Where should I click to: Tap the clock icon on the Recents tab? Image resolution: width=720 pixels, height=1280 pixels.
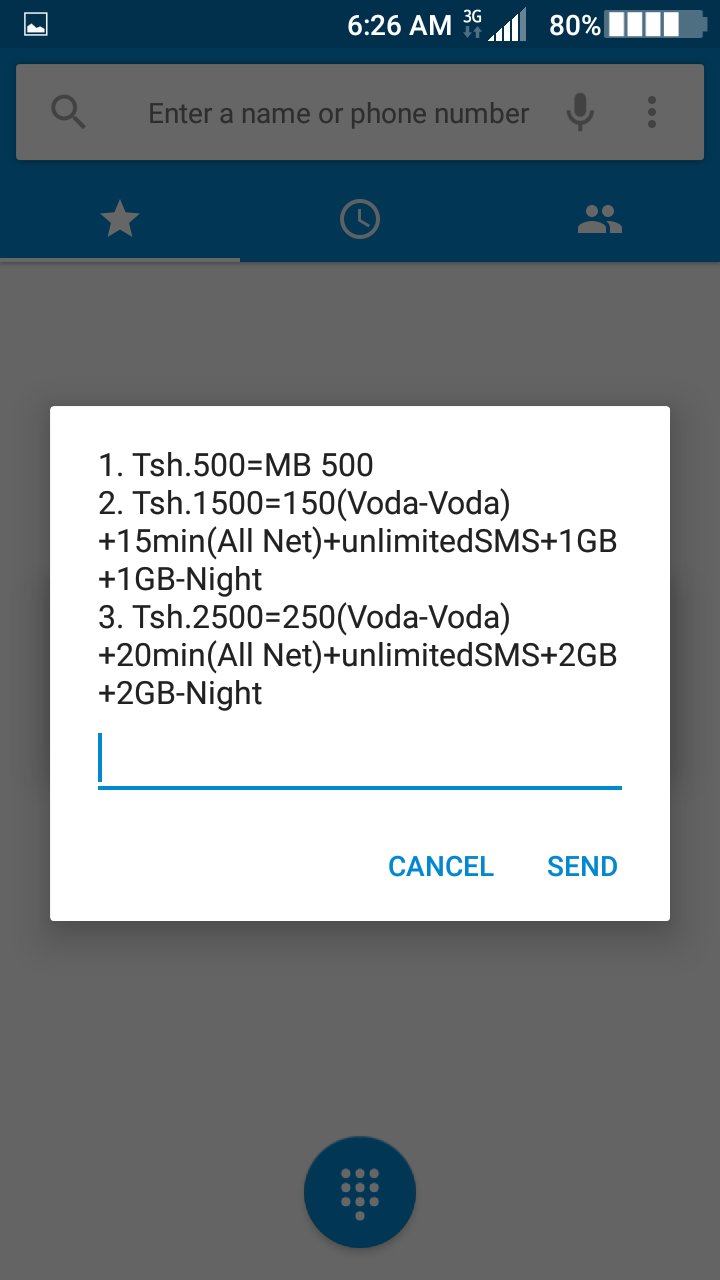(x=360, y=218)
